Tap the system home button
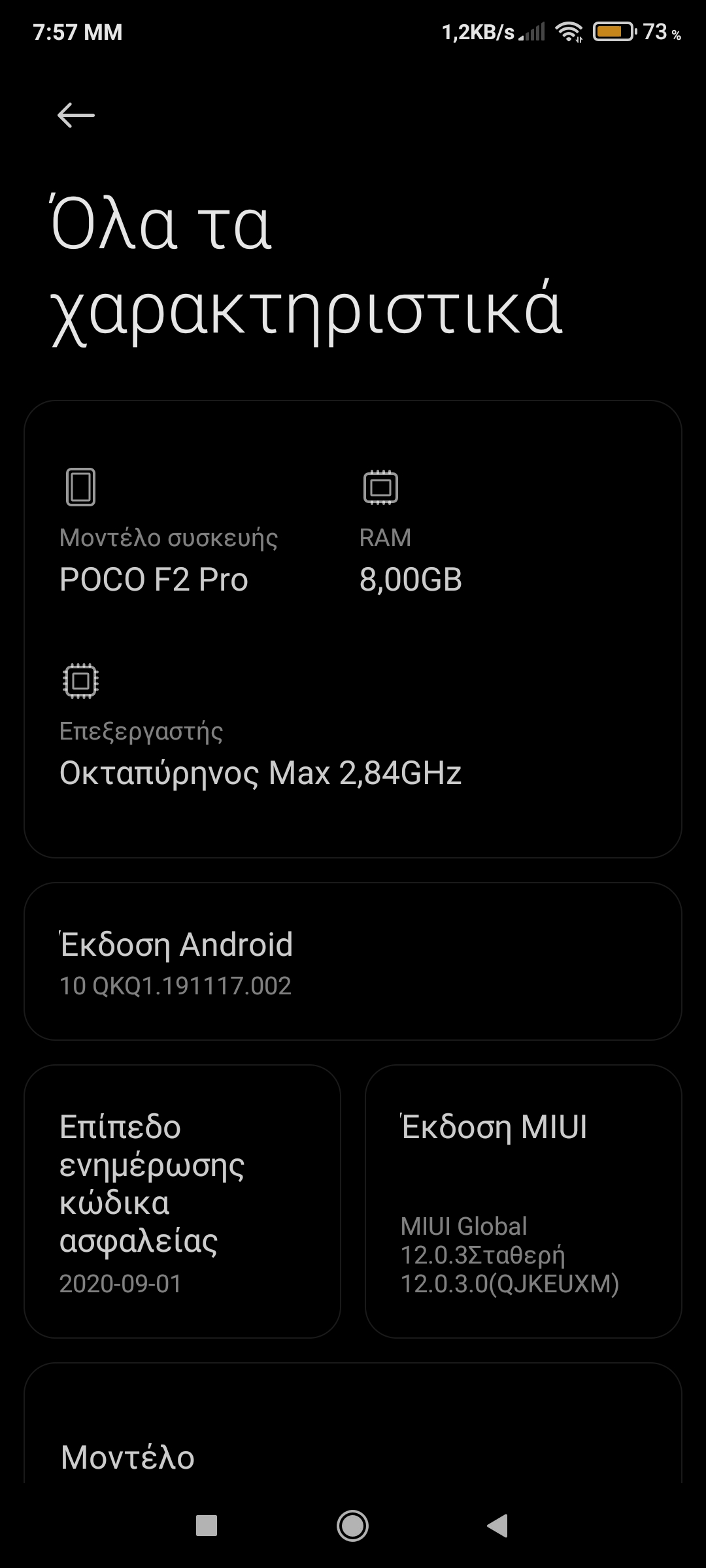The width and height of the screenshot is (706, 1568). pyautogui.click(x=352, y=1526)
